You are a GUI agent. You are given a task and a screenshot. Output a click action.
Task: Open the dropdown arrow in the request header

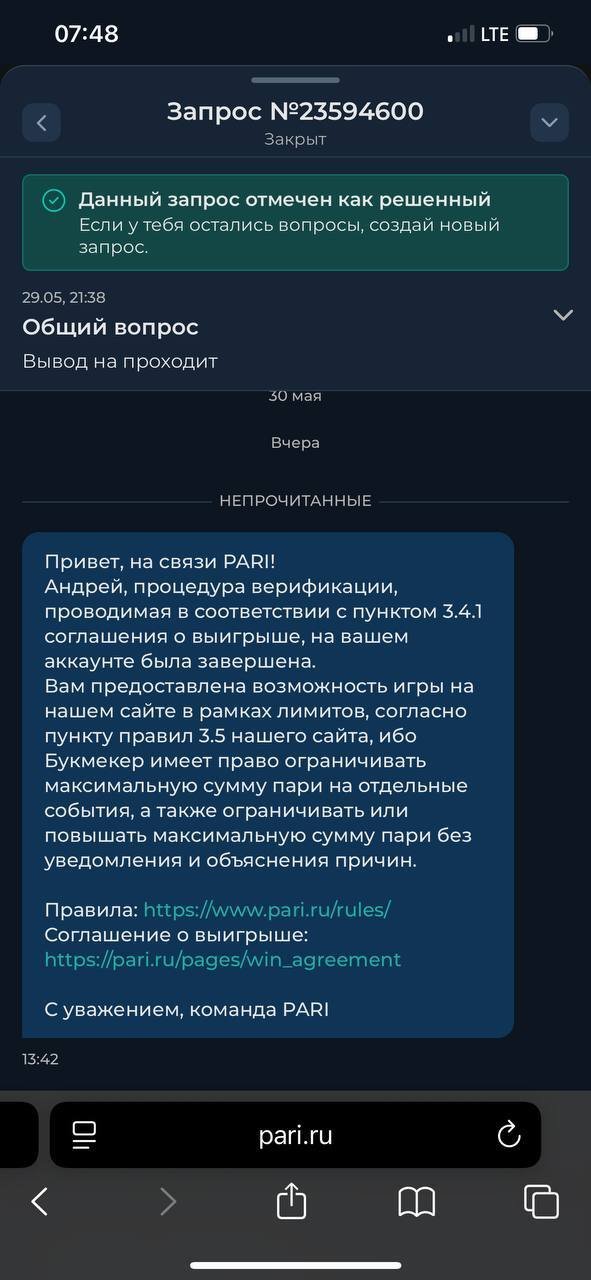(549, 123)
